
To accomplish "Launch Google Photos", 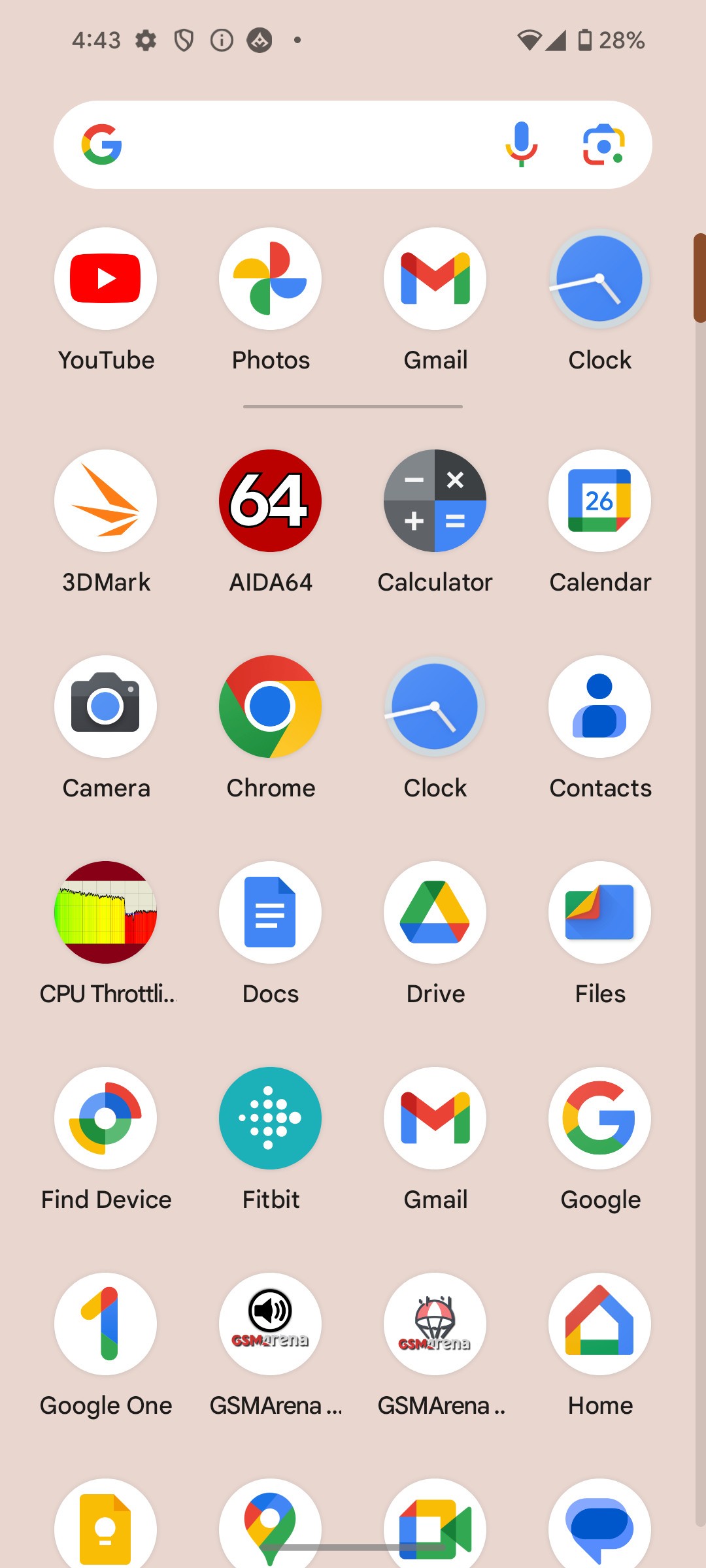I will (271, 279).
